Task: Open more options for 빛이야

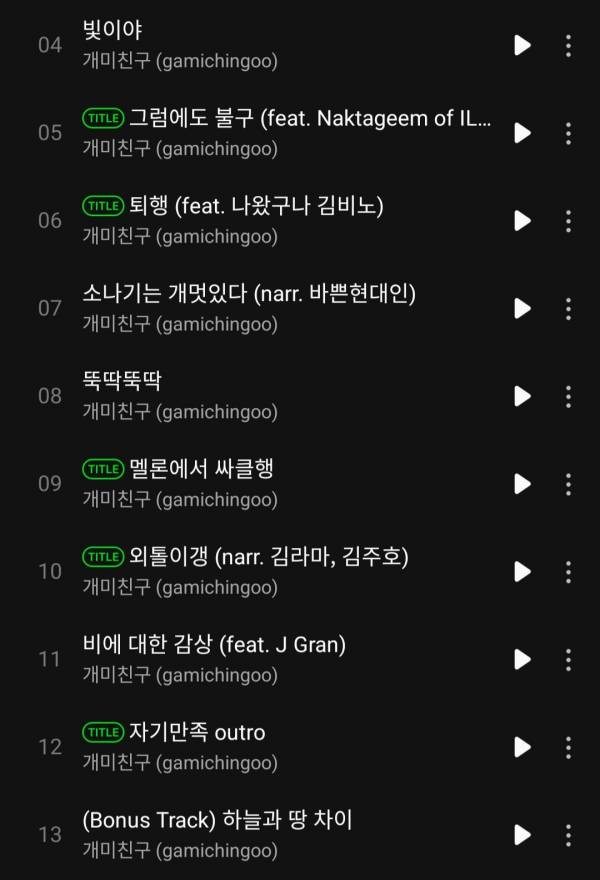Action: point(568,45)
